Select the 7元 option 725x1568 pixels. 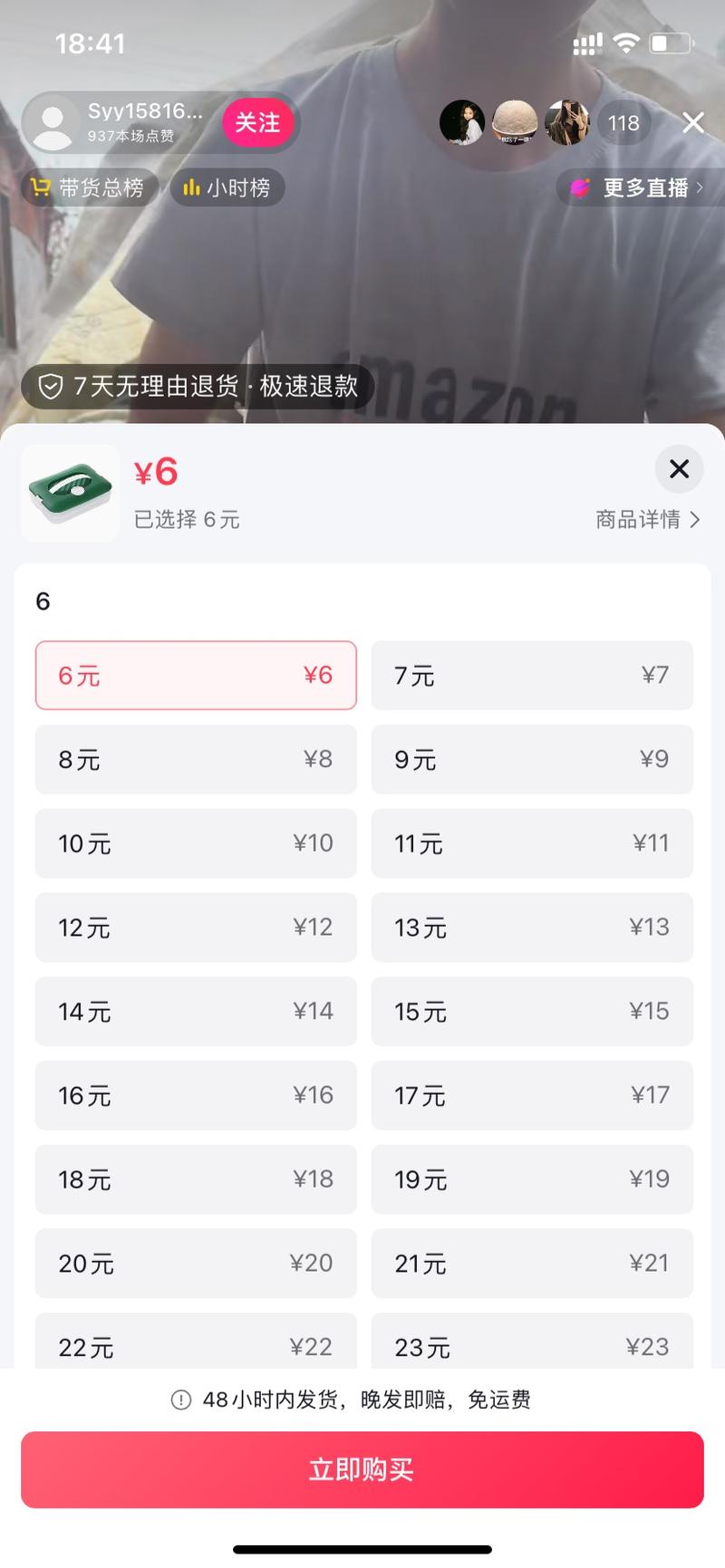(x=532, y=675)
